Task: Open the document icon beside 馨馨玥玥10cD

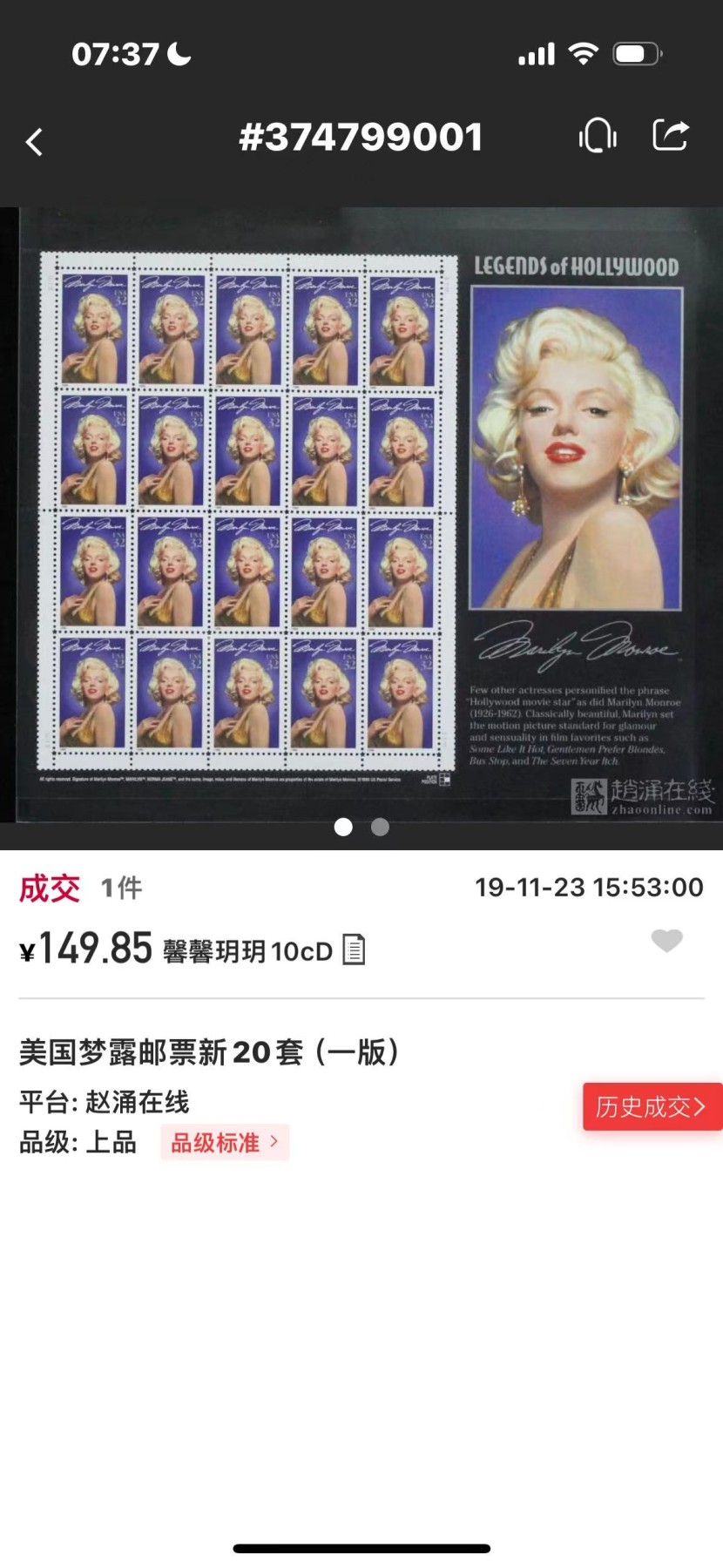Action: [x=354, y=950]
